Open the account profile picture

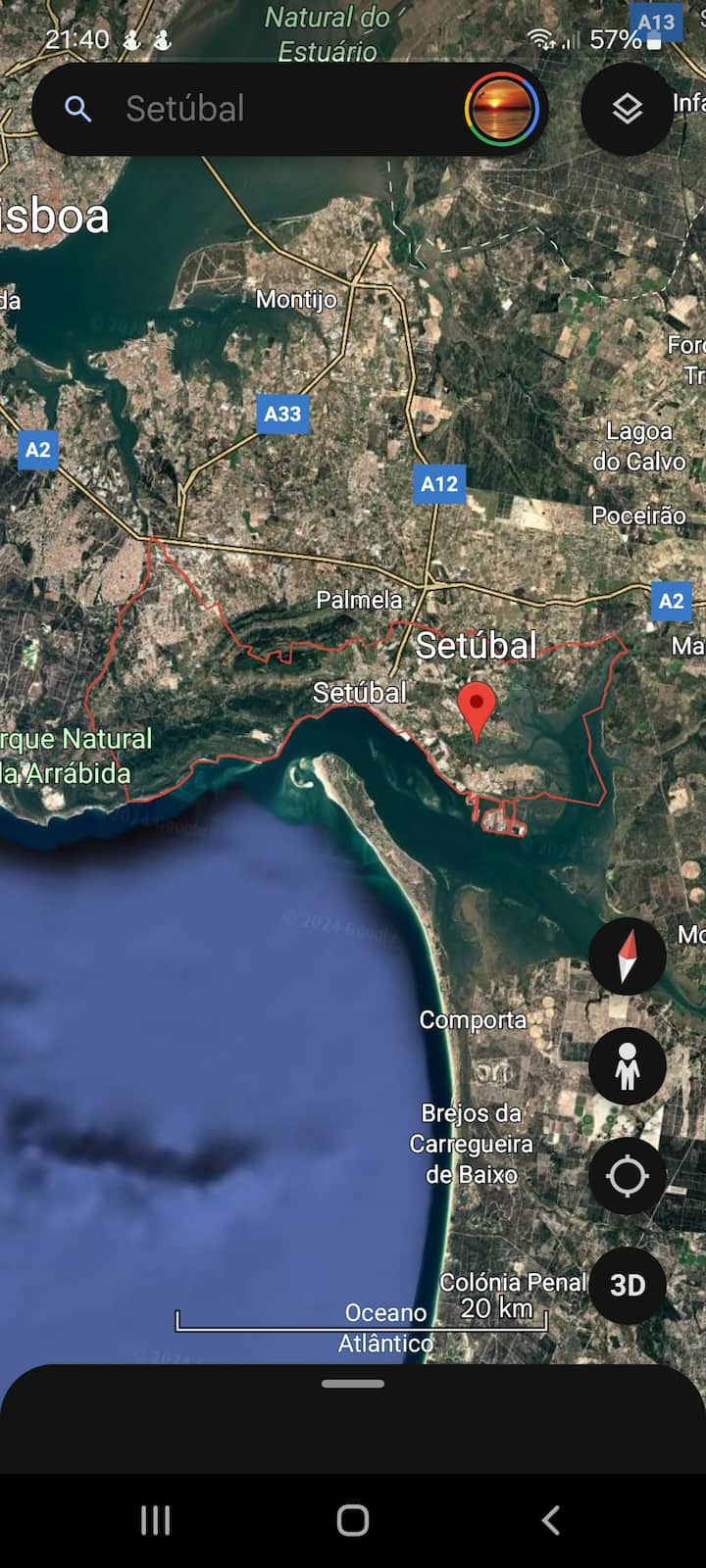point(501,109)
